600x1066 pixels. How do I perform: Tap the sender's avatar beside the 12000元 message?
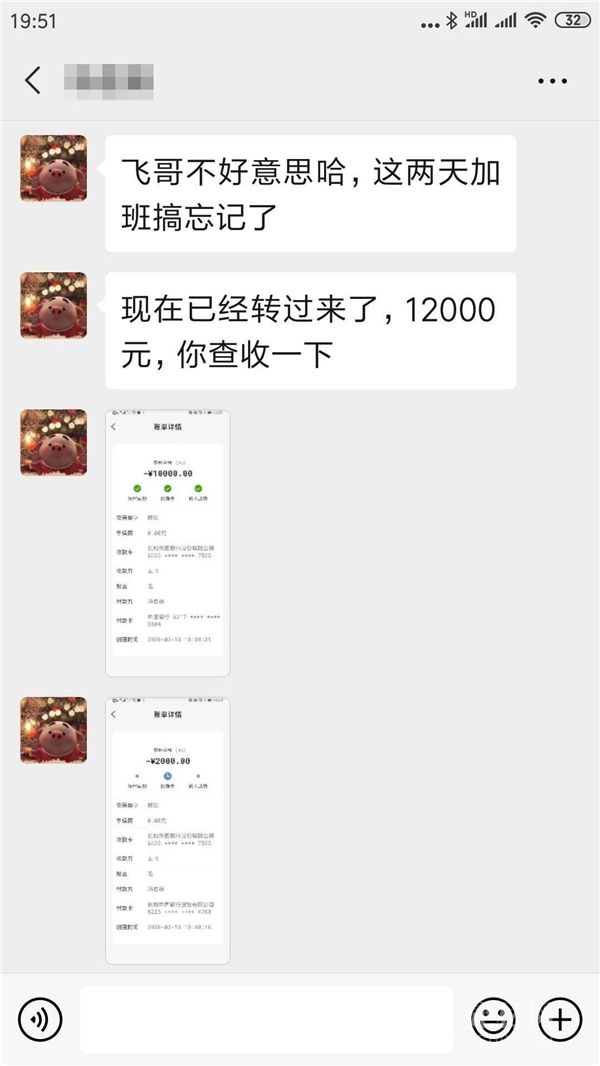click(x=53, y=305)
